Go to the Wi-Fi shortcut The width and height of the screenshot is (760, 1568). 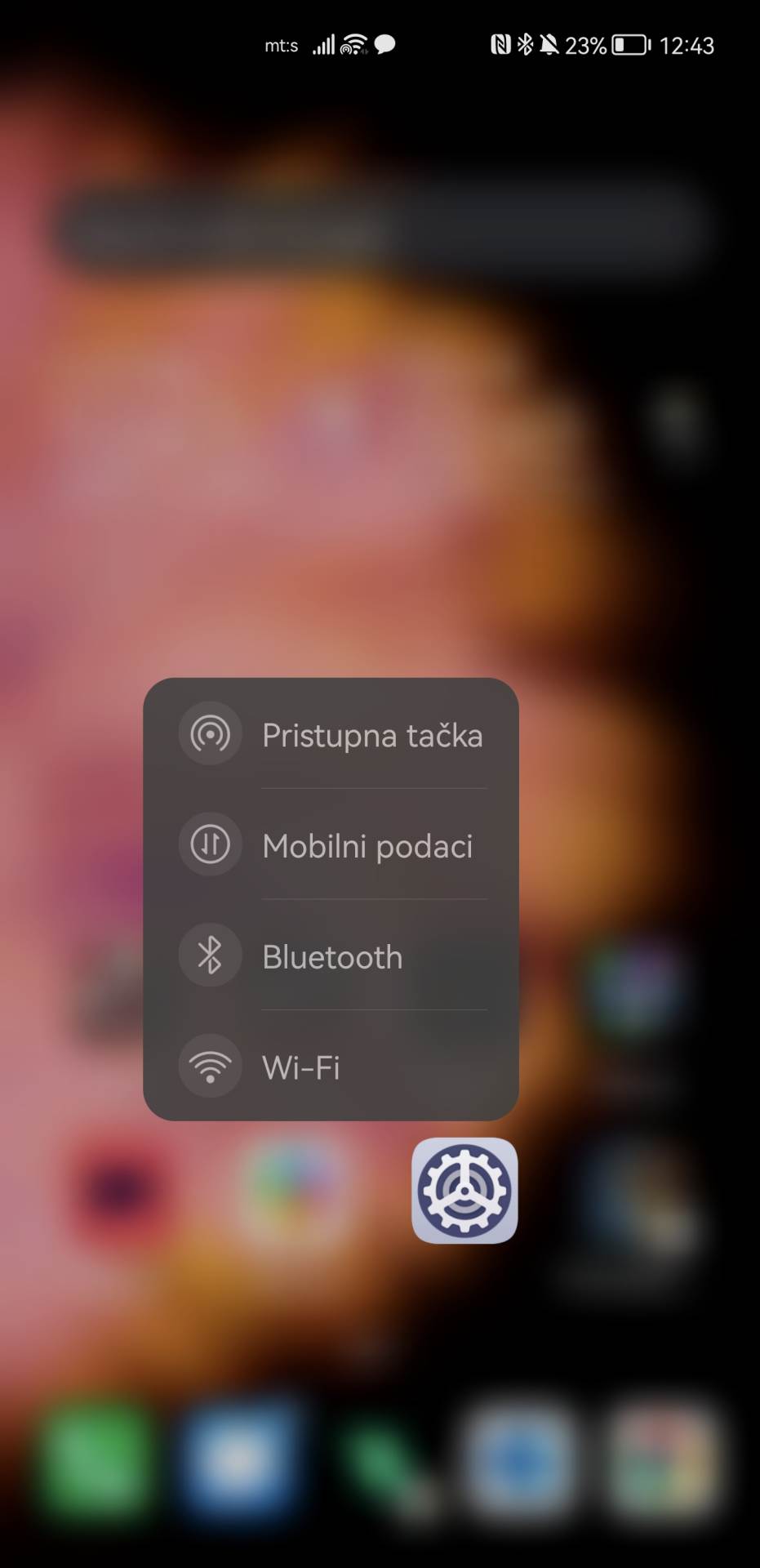(x=331, y=1067)
